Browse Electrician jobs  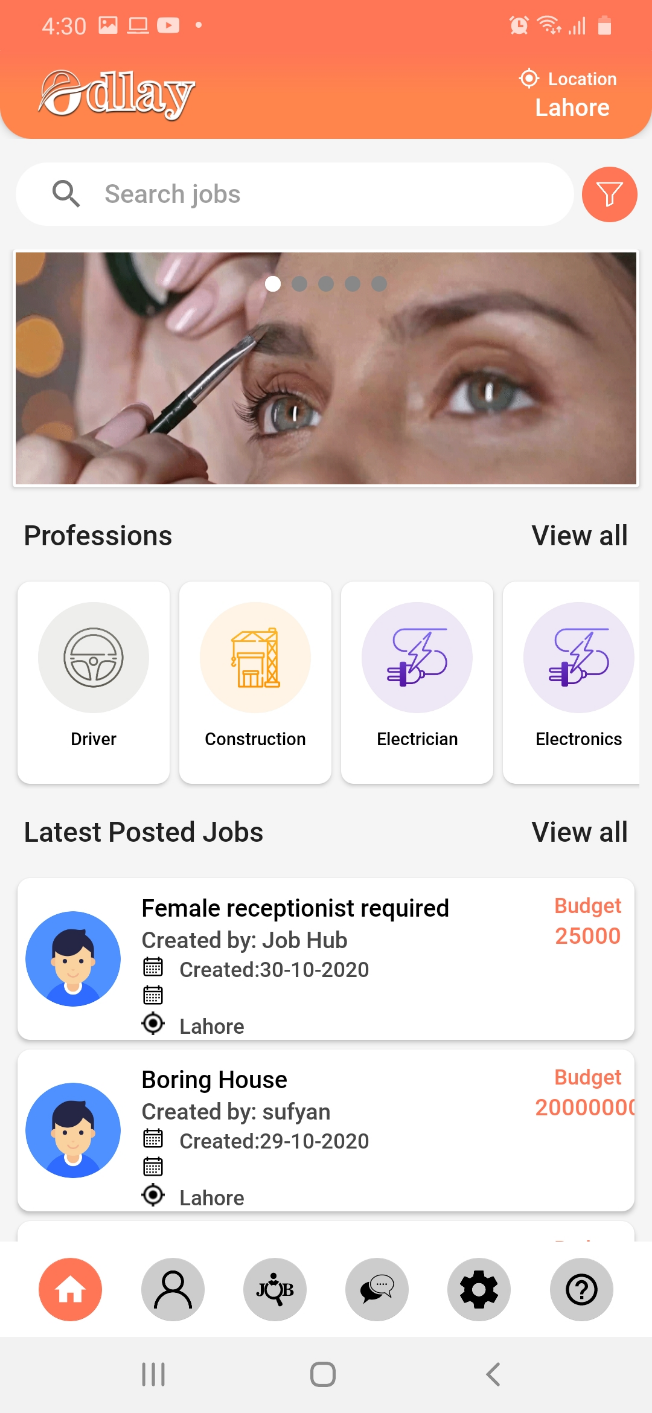pyautogui.click(x=417, y=682)
